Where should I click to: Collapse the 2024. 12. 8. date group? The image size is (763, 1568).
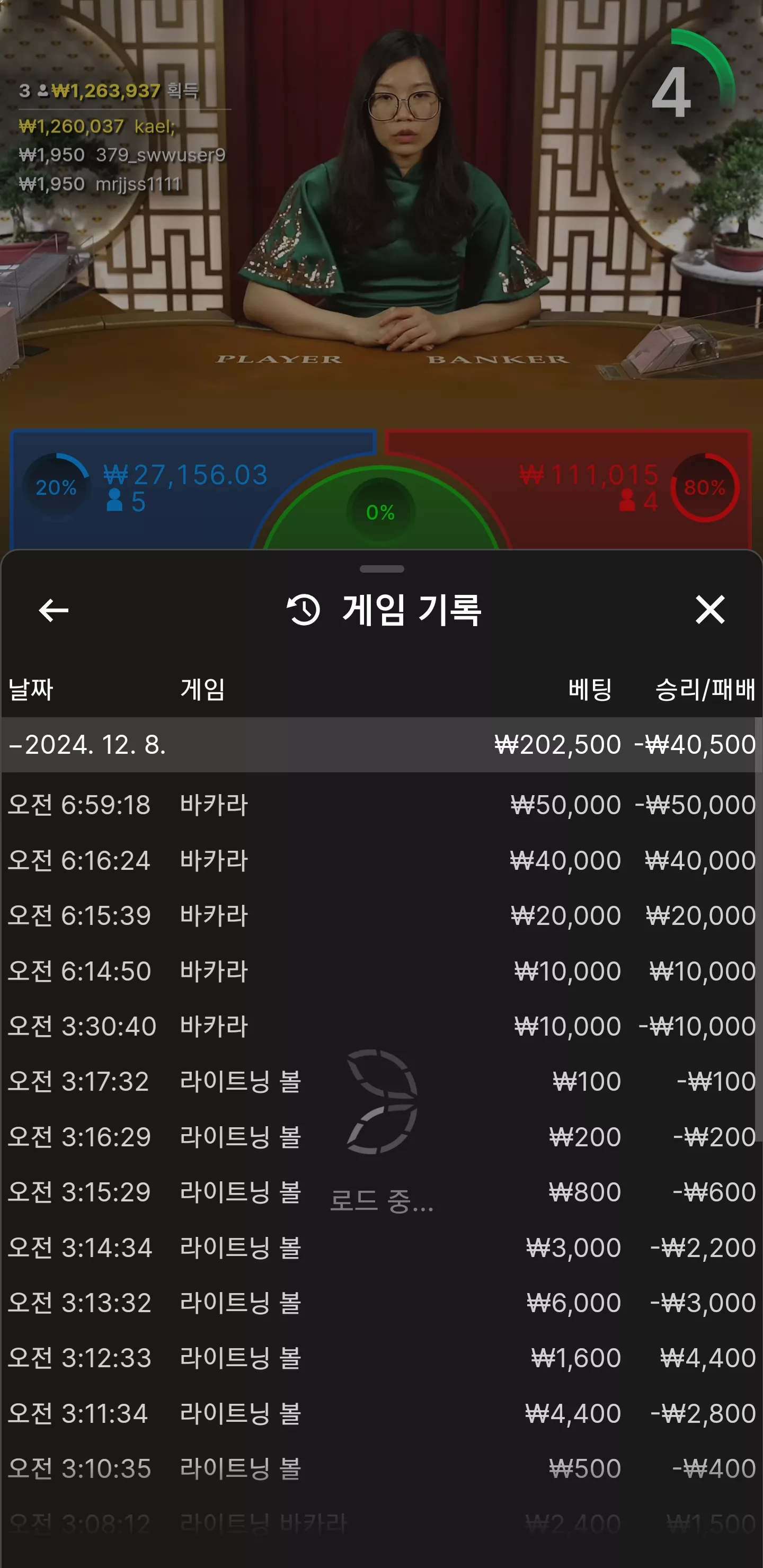381,744
